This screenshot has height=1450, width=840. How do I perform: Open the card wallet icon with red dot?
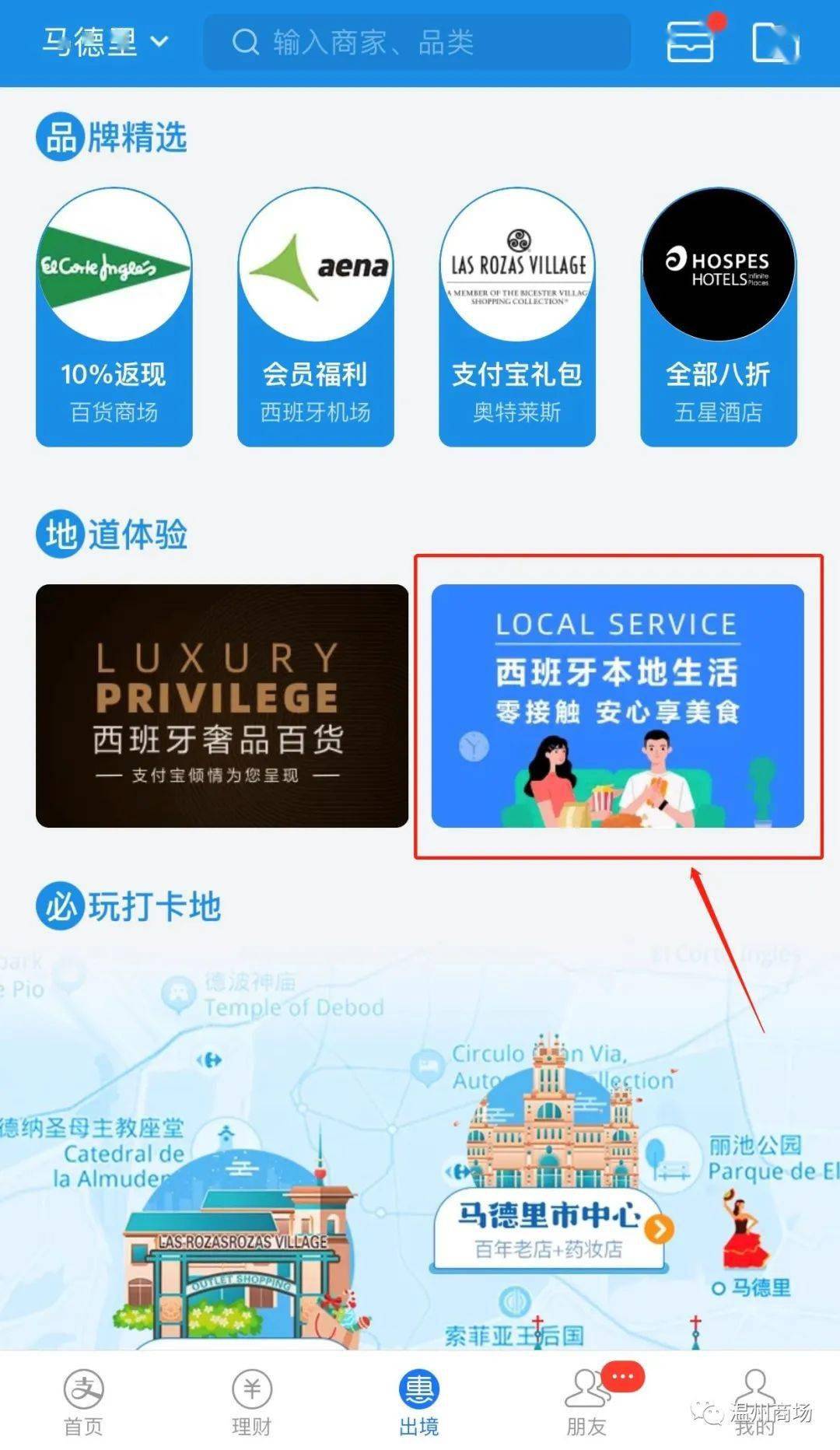691,41
